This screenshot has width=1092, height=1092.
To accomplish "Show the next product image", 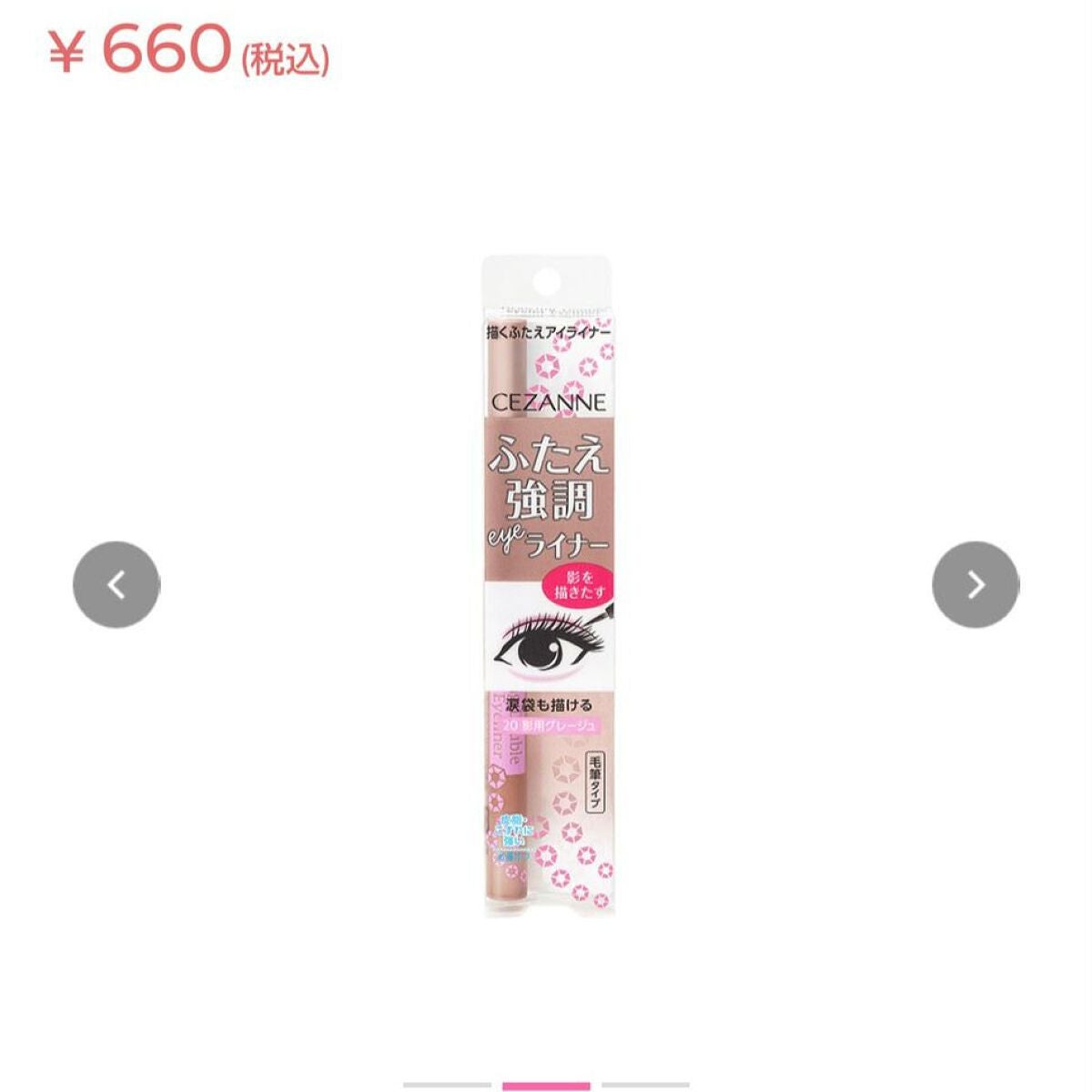I will click(976, 585).
